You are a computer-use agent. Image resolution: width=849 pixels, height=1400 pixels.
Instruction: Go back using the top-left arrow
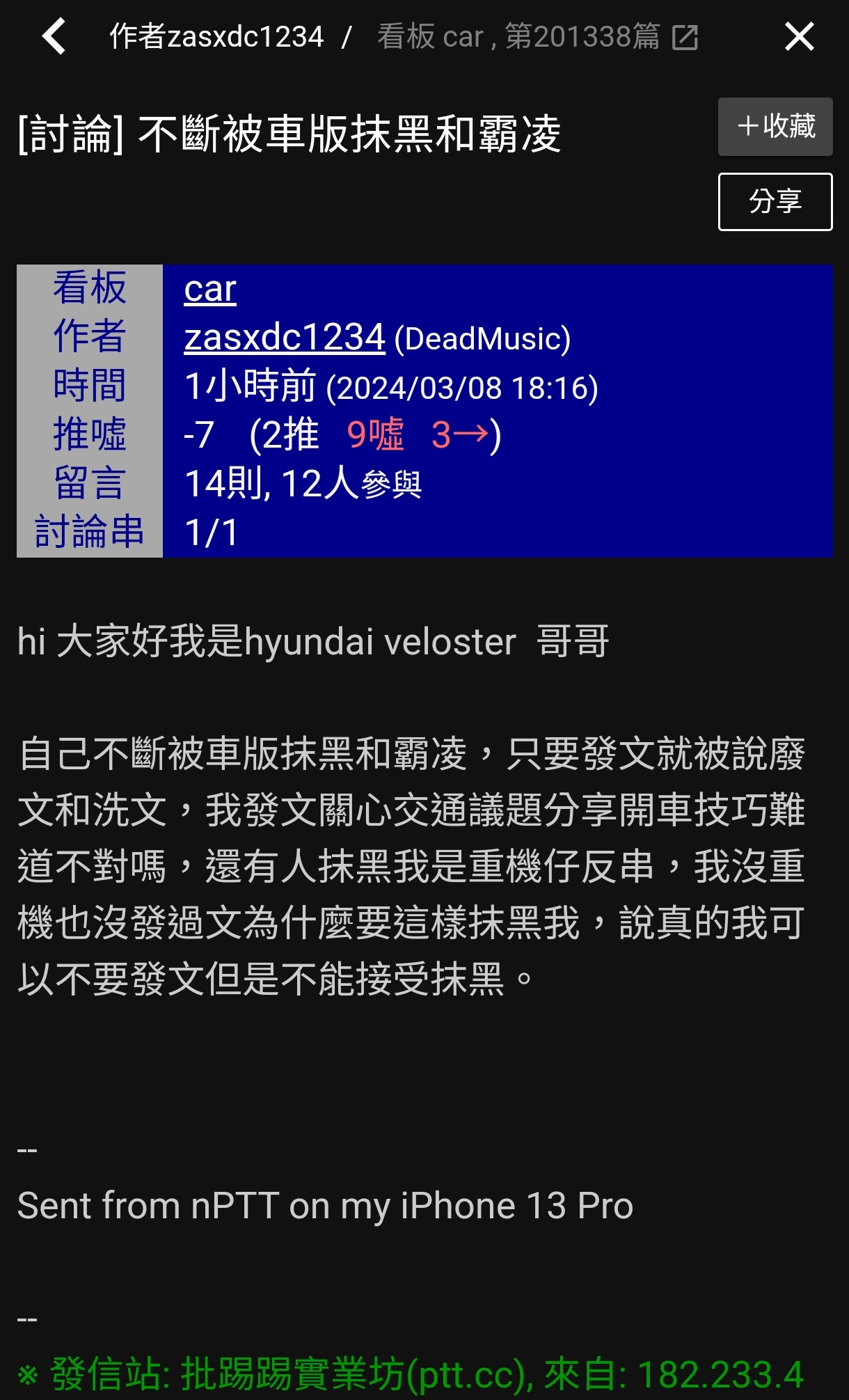tap(54, 36)
